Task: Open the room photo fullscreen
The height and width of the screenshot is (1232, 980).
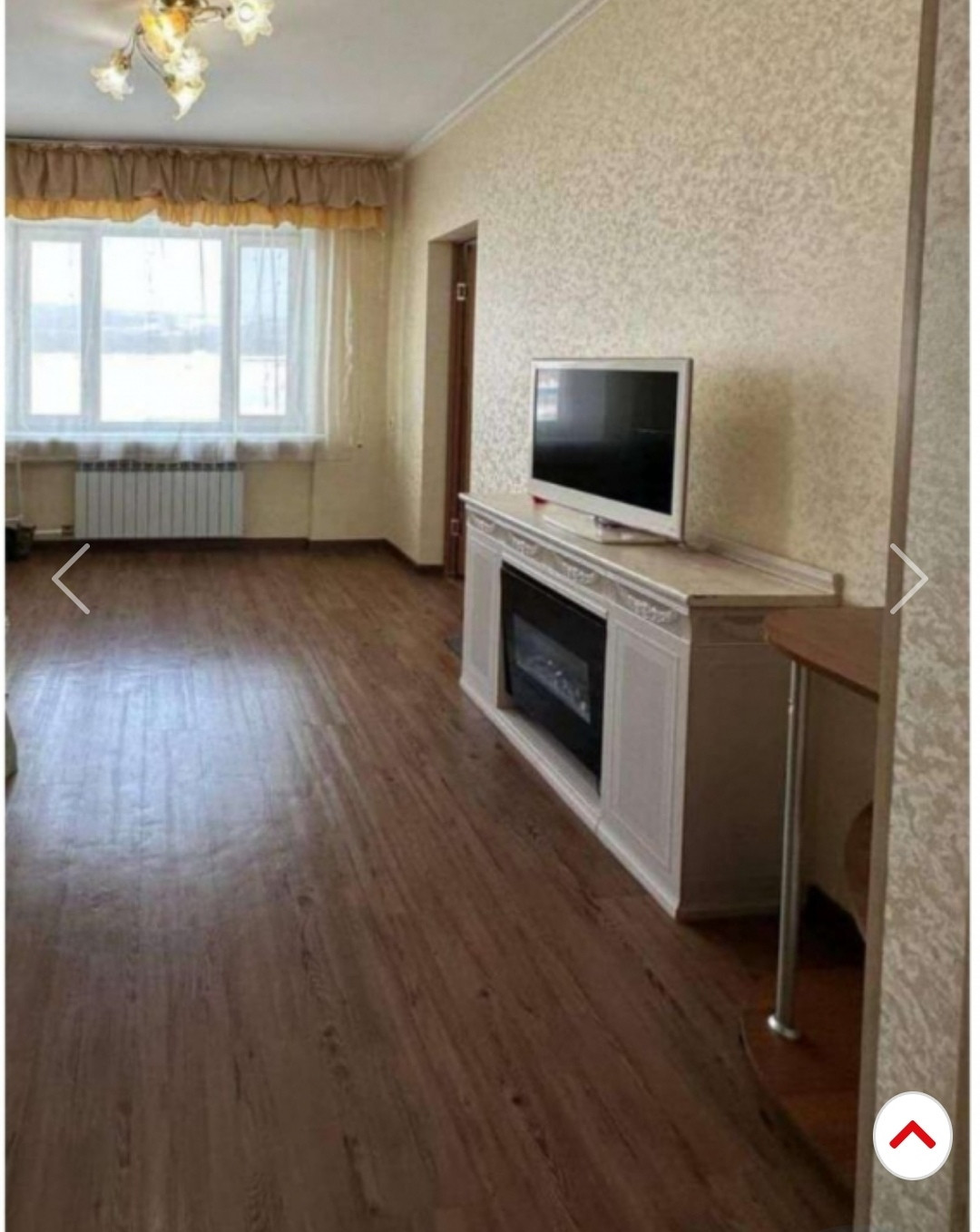Action: pos(488,616)
